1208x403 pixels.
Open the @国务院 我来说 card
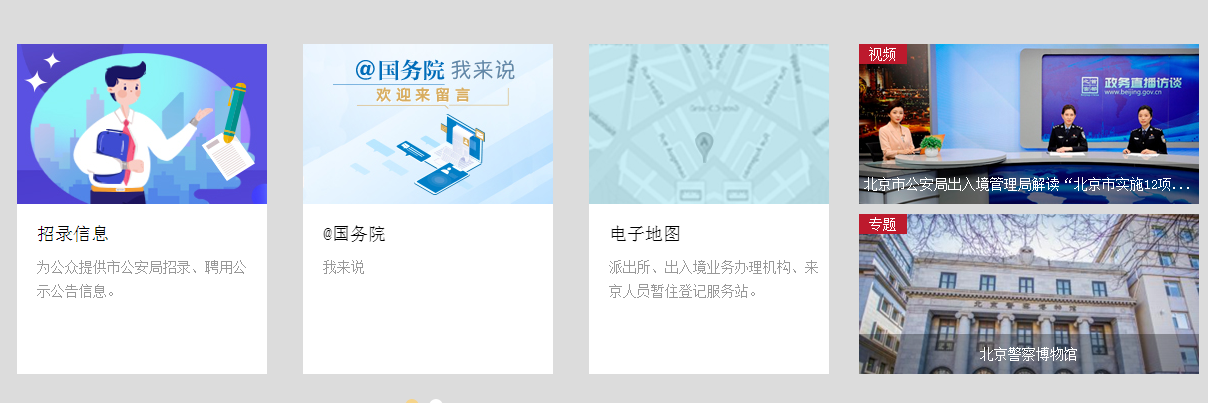click(x=427, y=208)
